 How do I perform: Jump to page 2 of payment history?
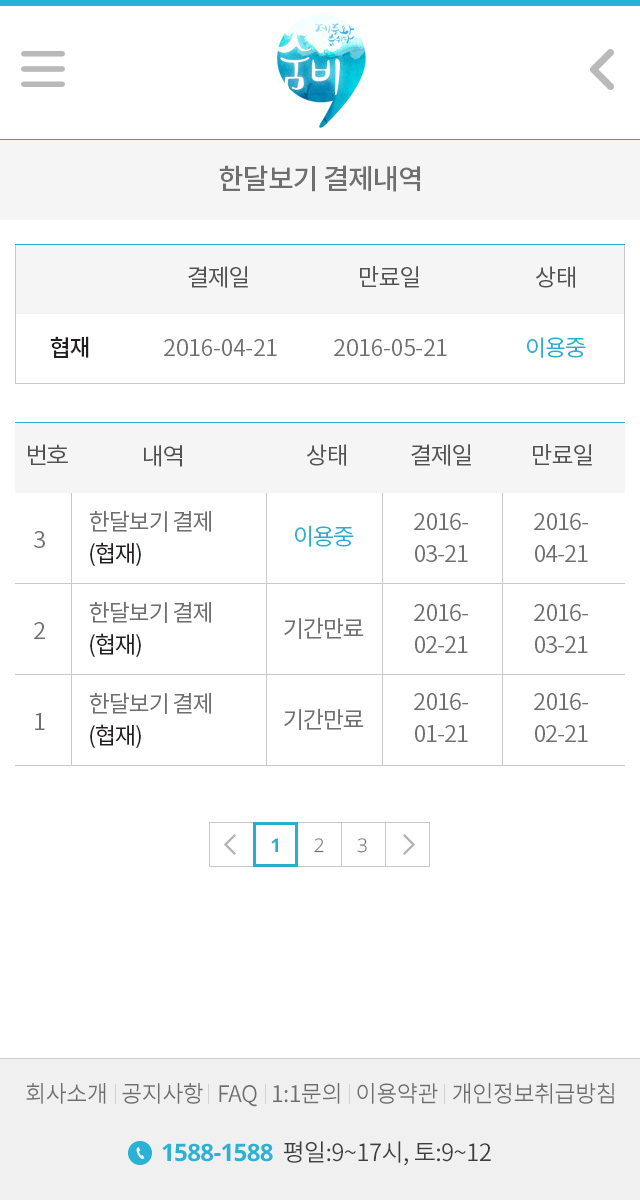[319, 845]
